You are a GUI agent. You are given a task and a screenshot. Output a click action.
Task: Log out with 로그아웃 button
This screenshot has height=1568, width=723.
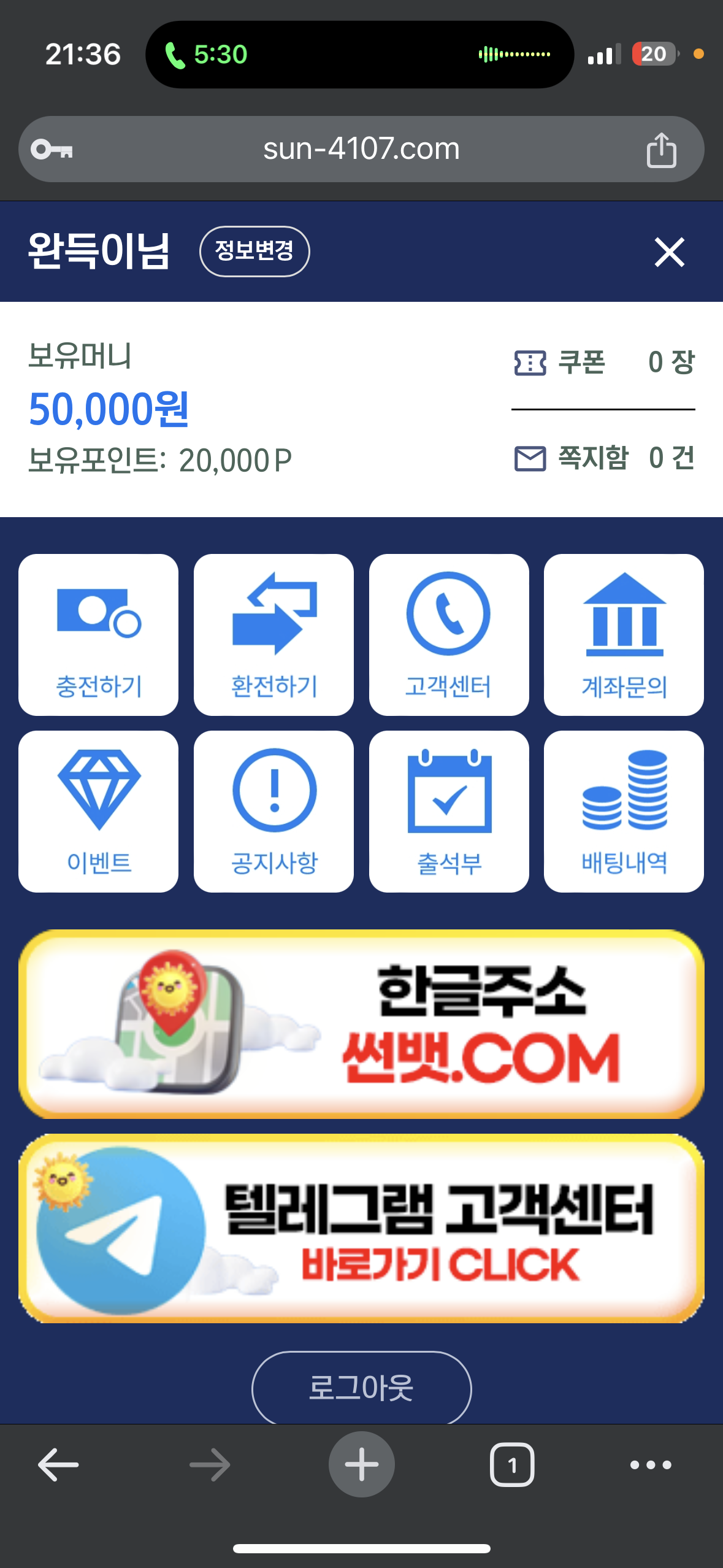click(x=361, y=1388)
